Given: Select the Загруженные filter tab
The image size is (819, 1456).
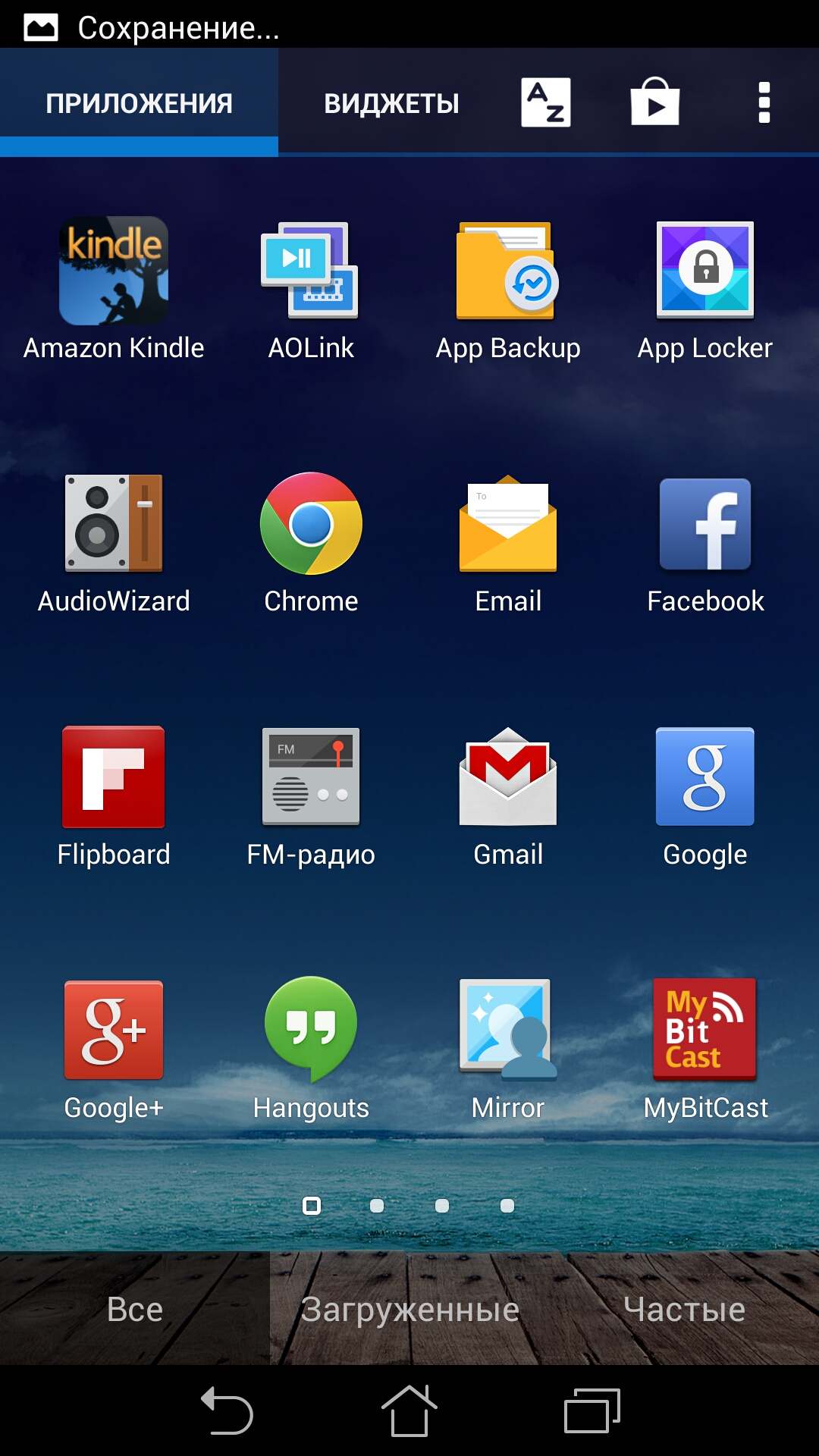Looking at the screenshot, I should tap(410, 1309).
